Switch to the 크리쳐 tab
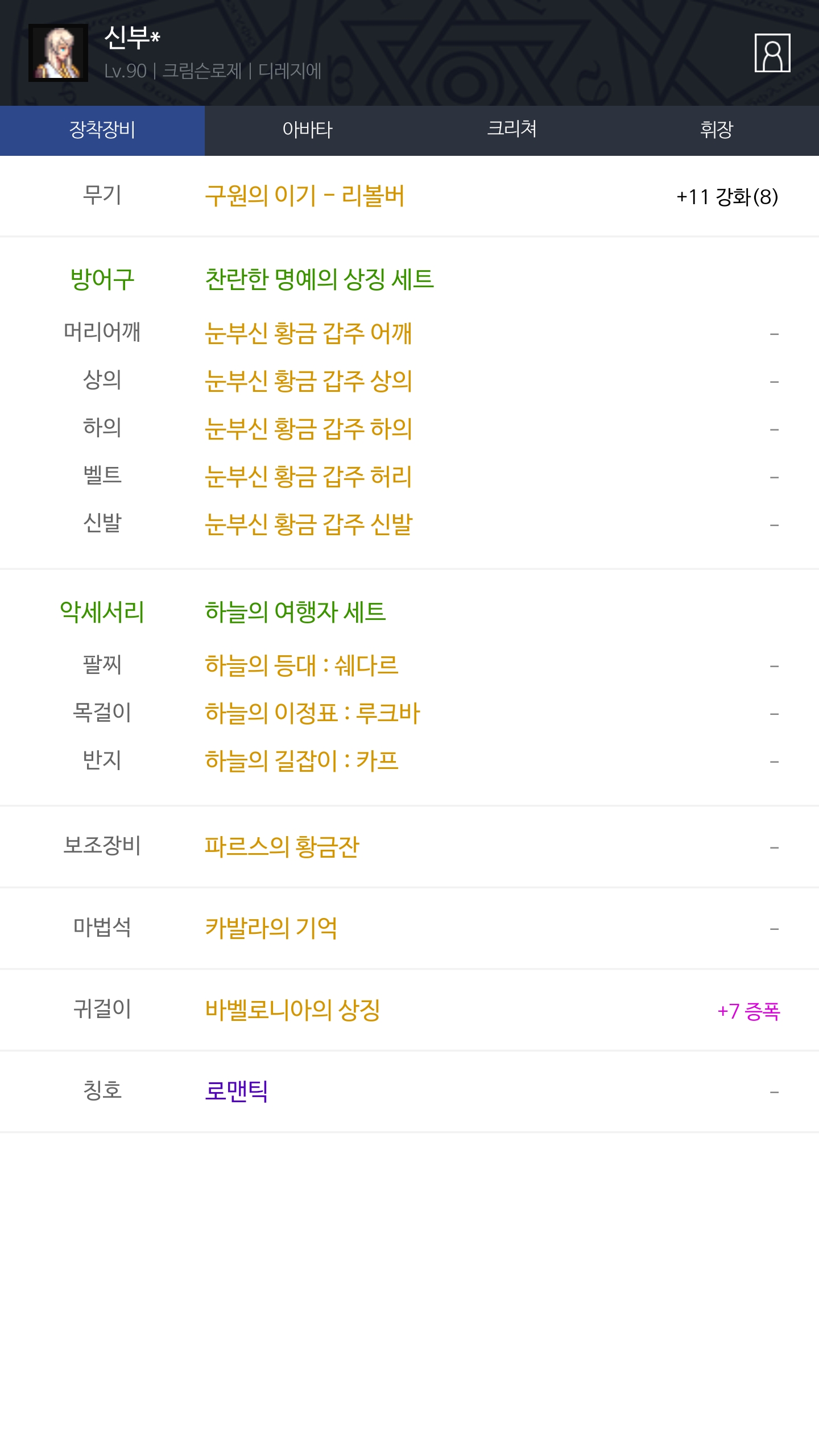This screenshot has height=1456, width=819. 512,130
